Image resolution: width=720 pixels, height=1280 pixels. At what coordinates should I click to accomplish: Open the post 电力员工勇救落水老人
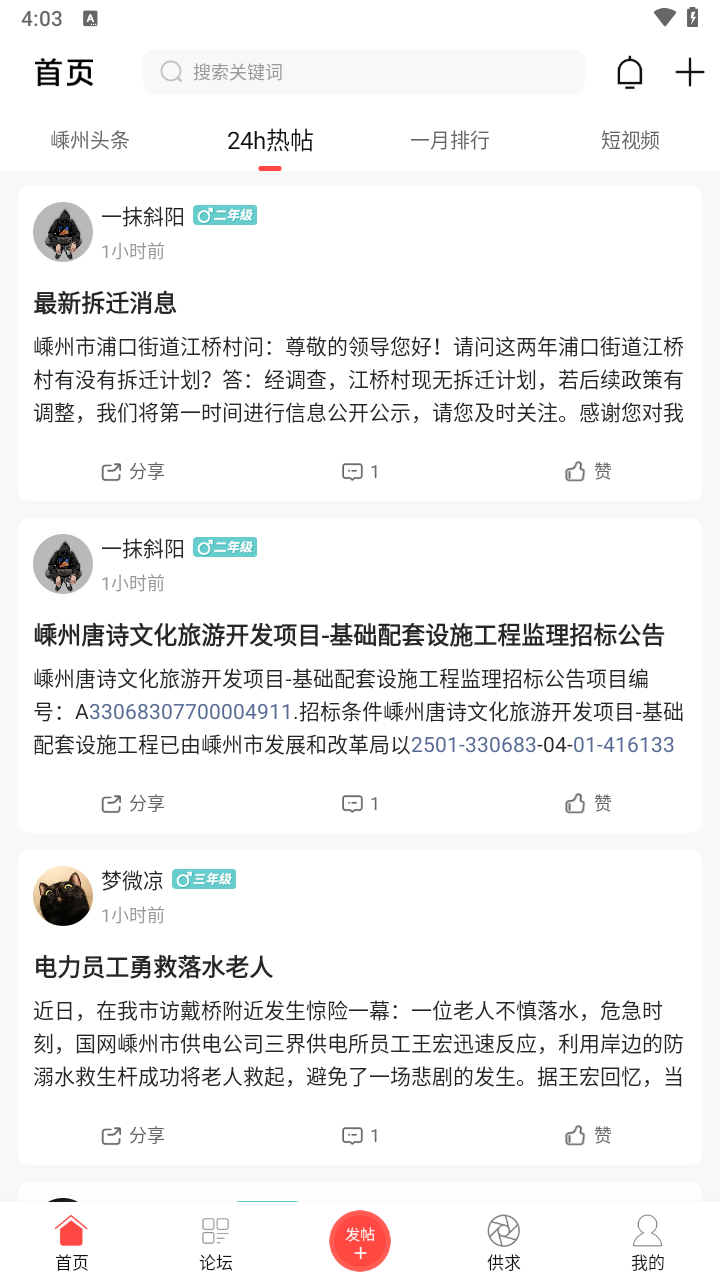[x=153, y=967]
